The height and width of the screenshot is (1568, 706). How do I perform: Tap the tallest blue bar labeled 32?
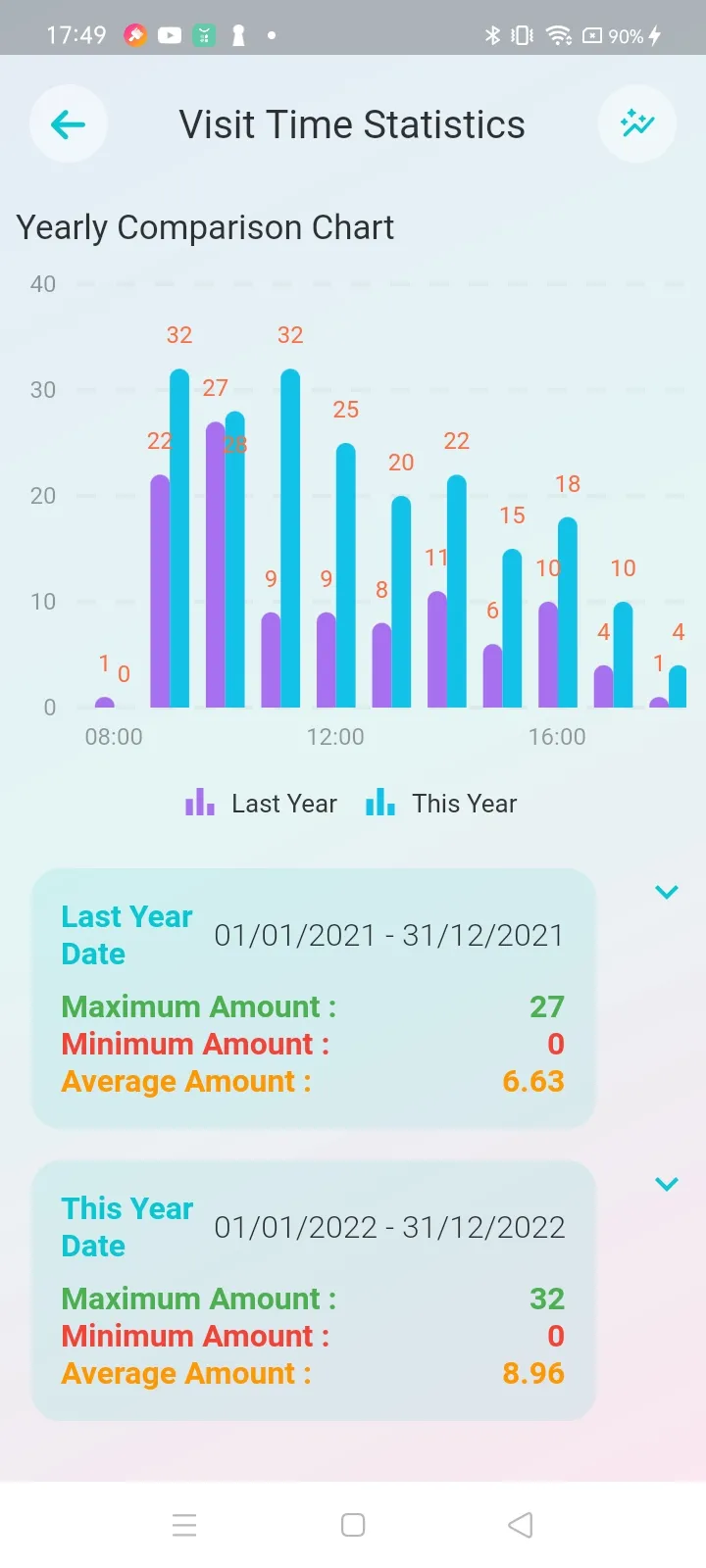(x=178, y=539)
